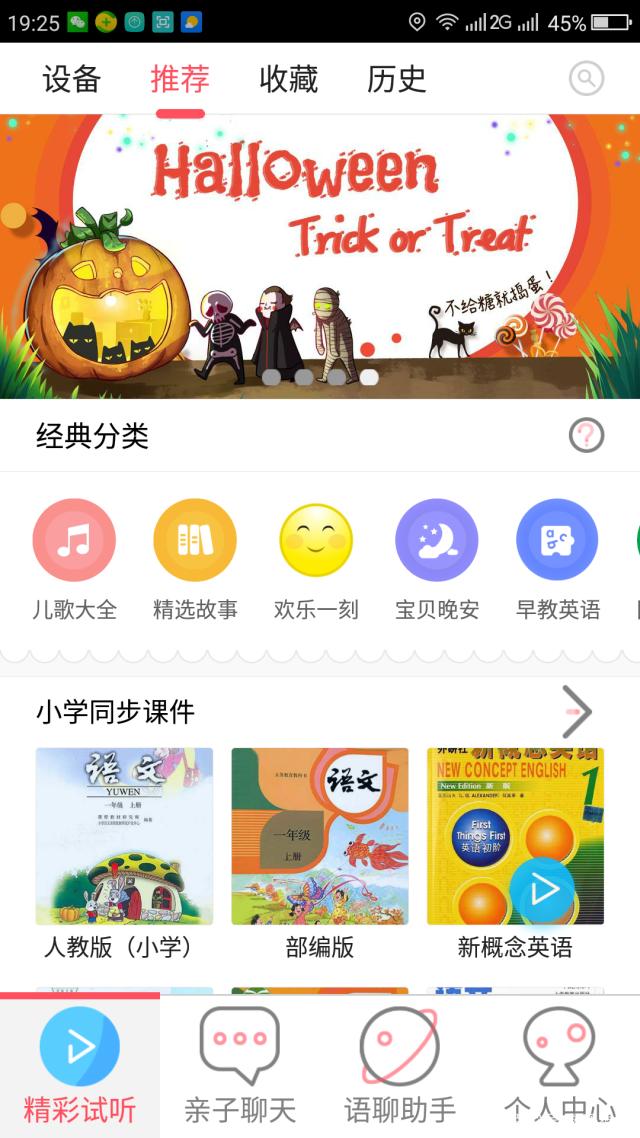Select the 欢乐一刻 category
This screenshot has width=640, height=1138.
coord(316,541)
